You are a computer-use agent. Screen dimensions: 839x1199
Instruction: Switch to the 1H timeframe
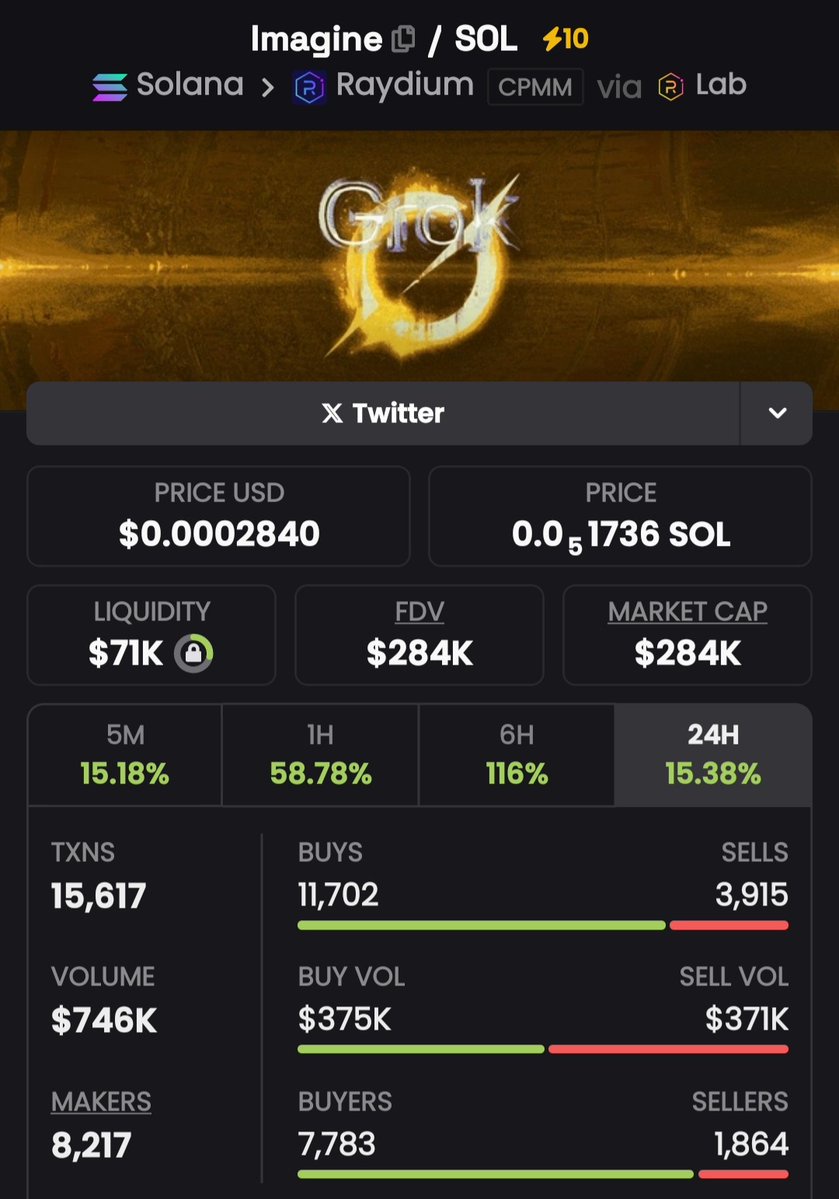pyautogui.click(x=320, y=754)
